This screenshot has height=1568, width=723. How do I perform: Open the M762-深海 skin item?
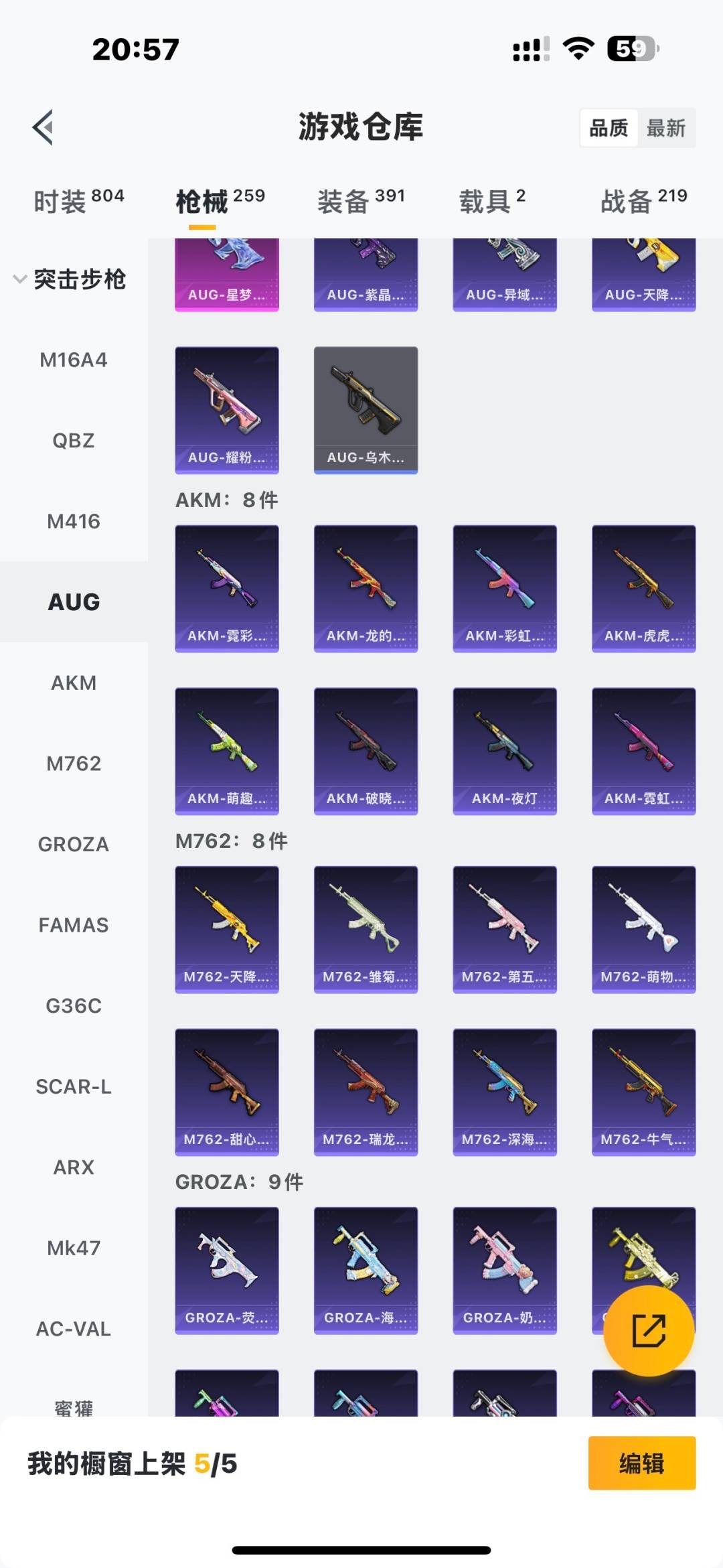tap(505, 1092)
